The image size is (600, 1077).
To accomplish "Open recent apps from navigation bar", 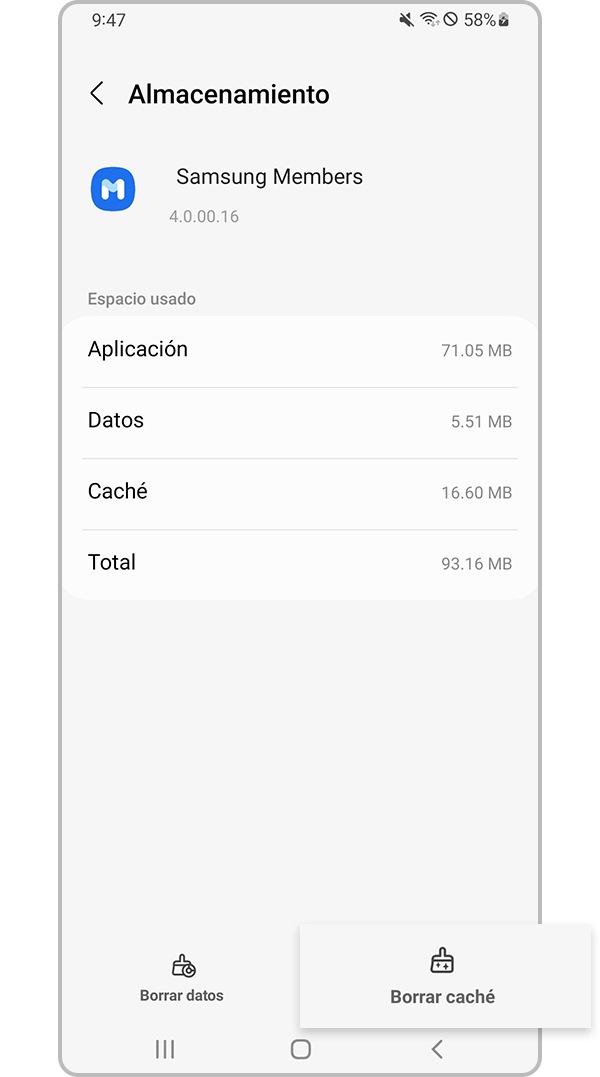I will pos(165,1049).
